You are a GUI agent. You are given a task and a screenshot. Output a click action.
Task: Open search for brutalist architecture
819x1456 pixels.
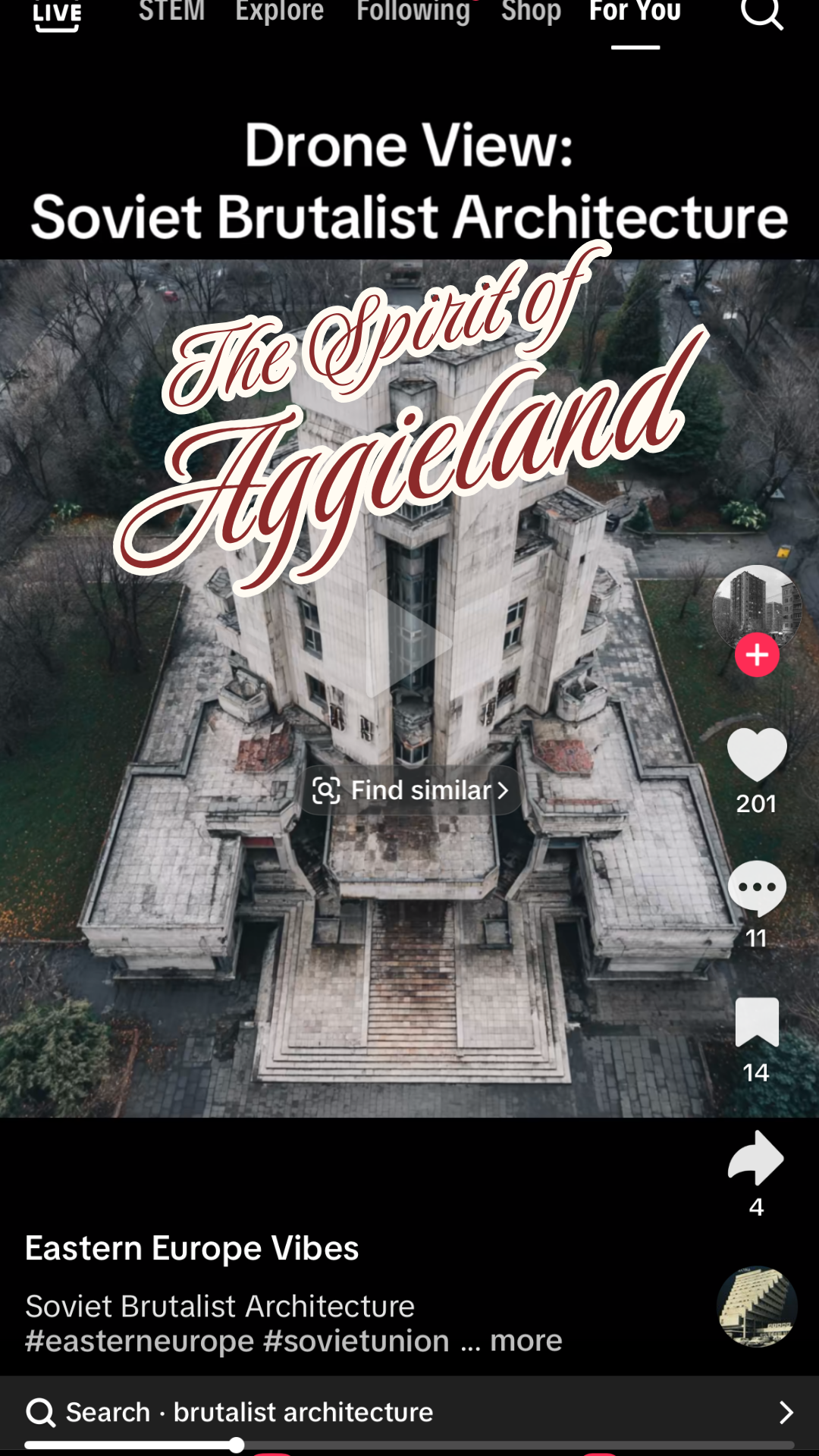(409, 1412)
